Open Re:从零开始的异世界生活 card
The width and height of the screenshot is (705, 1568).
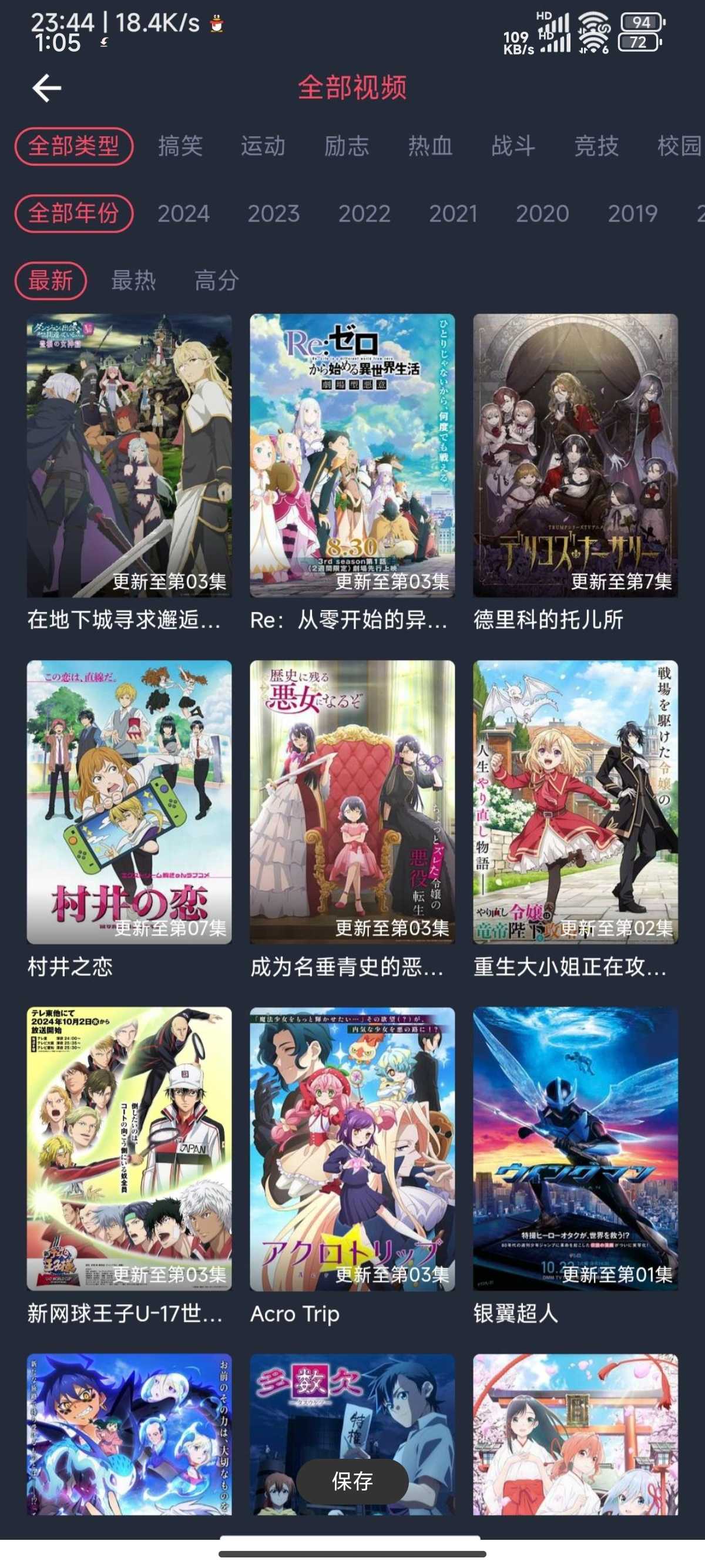tap(352, 455)
